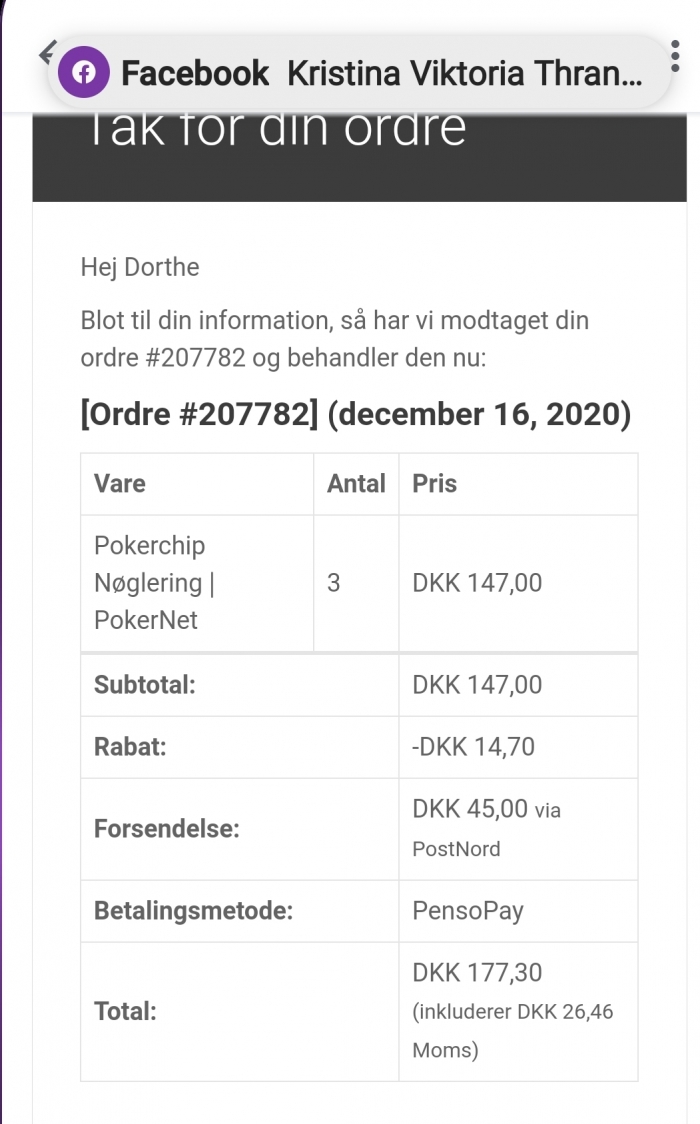Open the three-dot overflow menu
700x1124 pixels.
(675, 56)
